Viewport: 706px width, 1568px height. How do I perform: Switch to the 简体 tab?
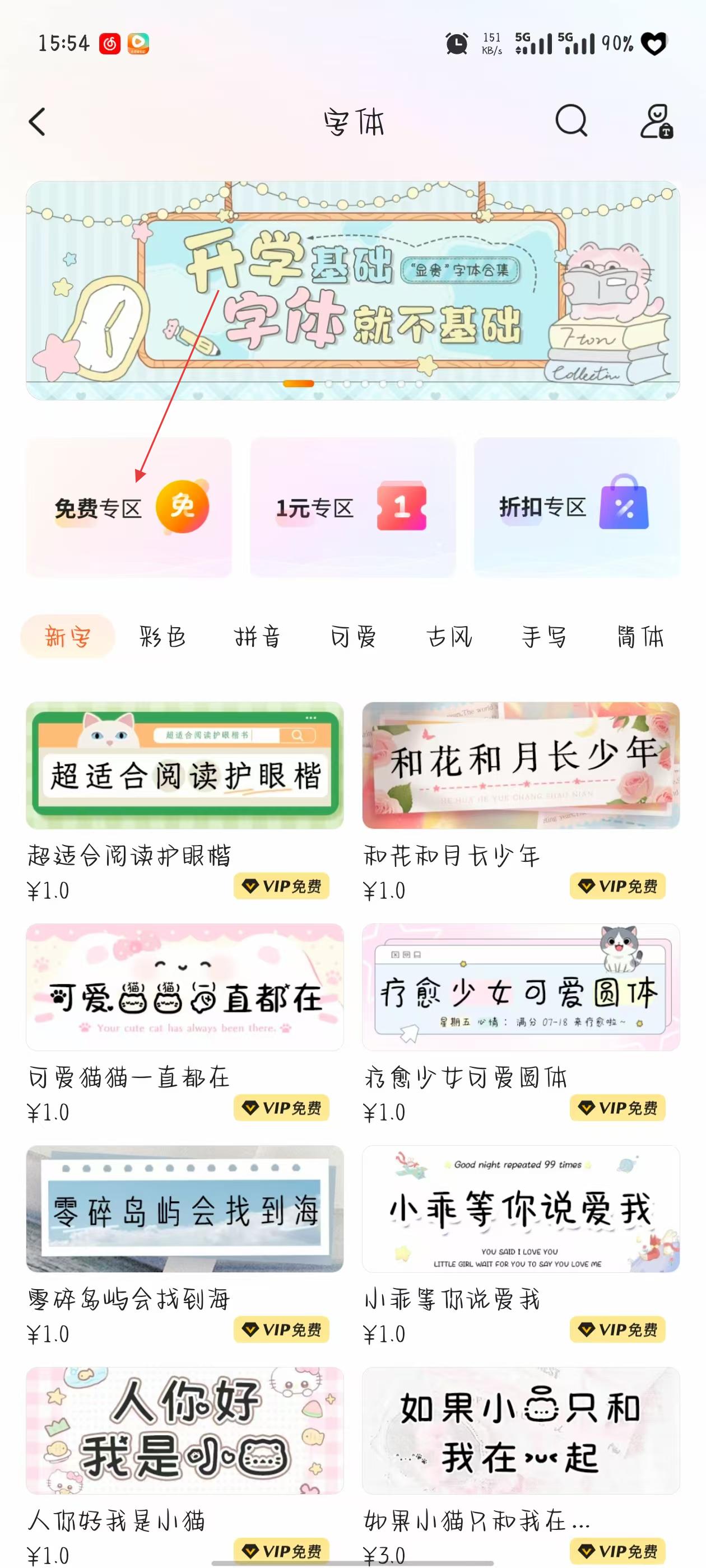pos(640,637)
